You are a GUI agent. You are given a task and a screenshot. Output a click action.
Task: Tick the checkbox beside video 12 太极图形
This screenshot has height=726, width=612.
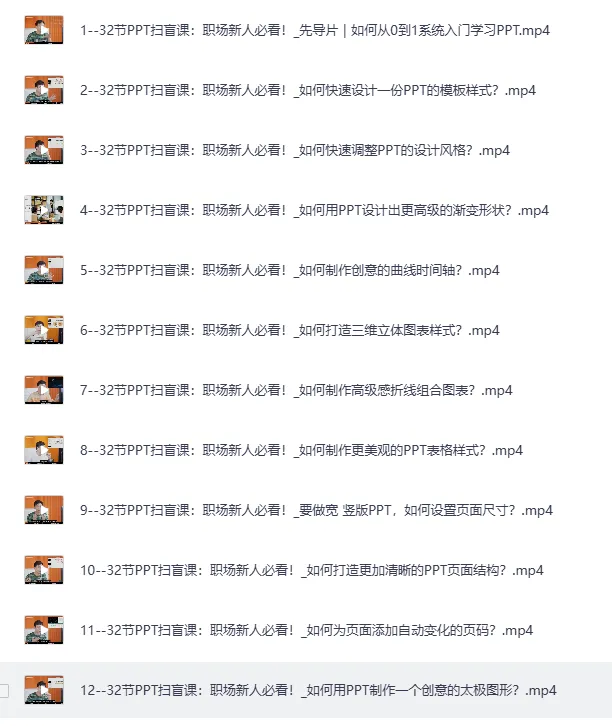tap(4, 690)
